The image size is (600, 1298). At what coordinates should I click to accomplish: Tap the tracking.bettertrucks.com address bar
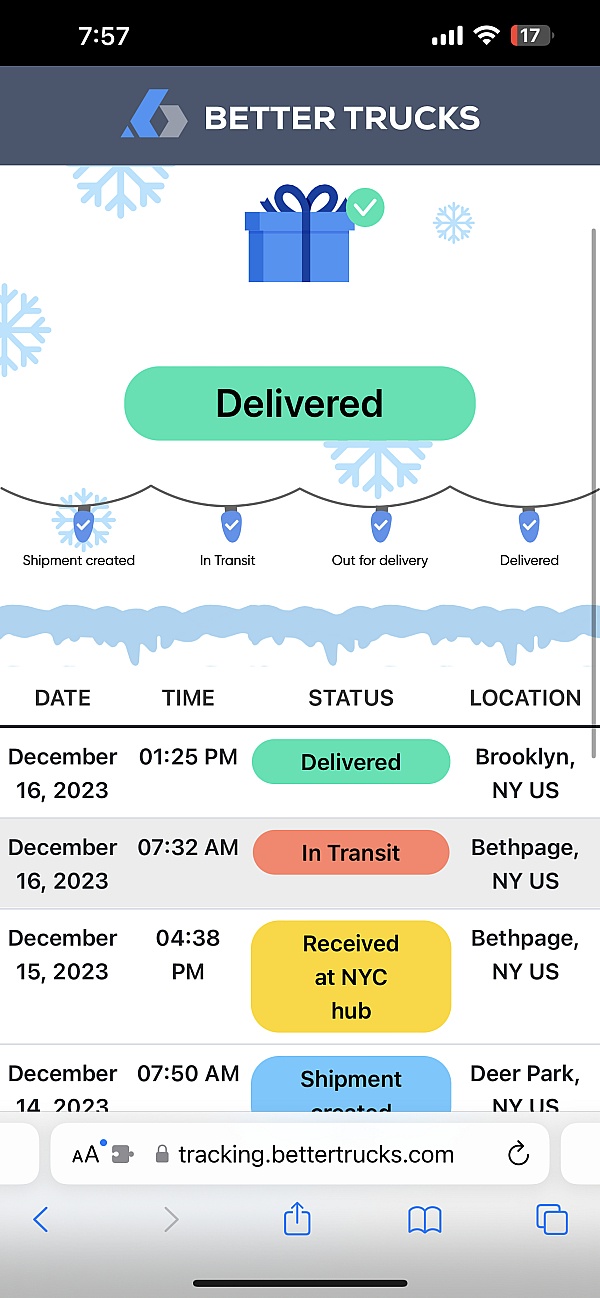pyautogui.click(x=315, y=1155)
